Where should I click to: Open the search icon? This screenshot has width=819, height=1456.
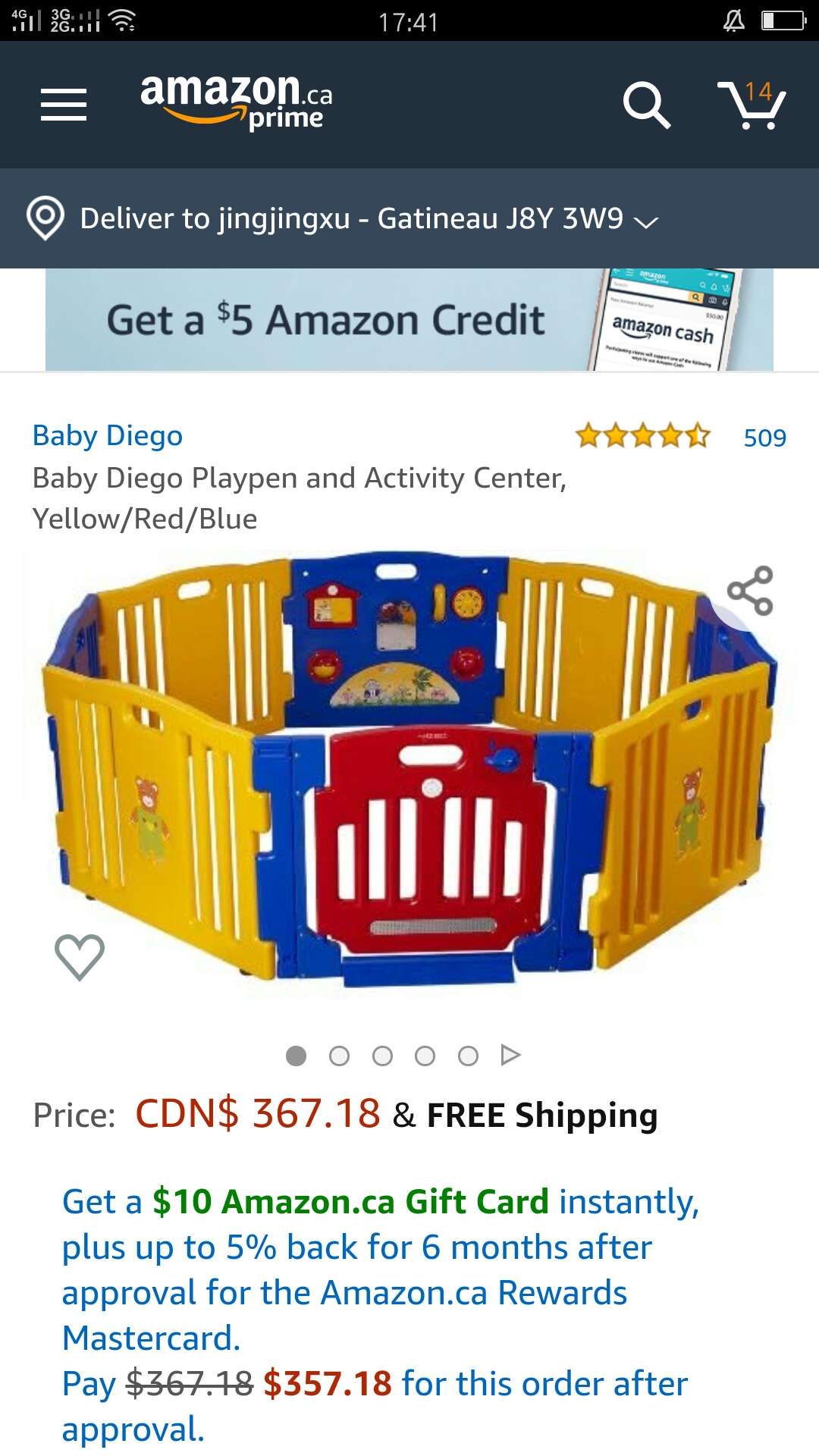pyautogui.click(x=646, y=105)
